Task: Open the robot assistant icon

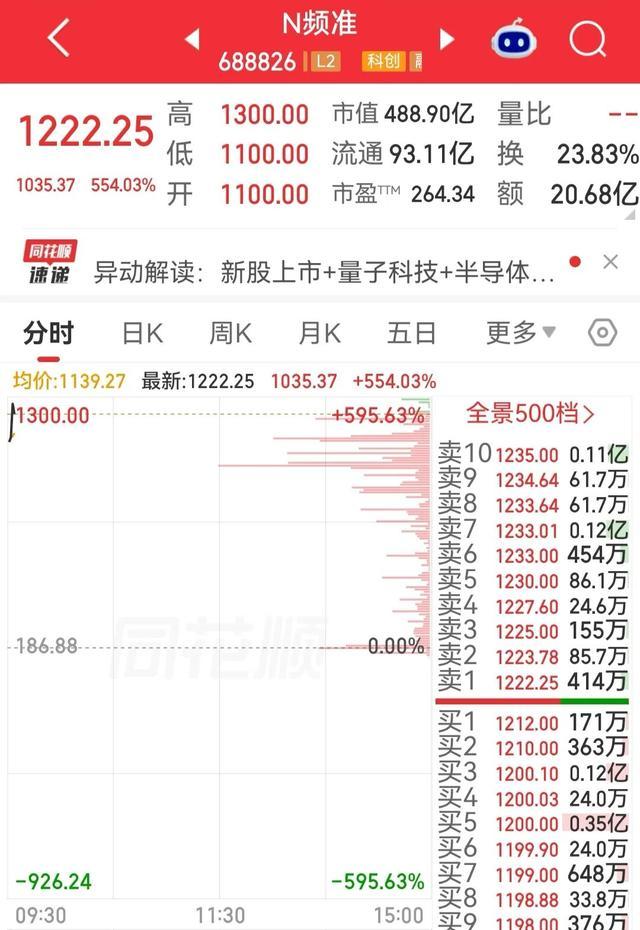Action: 514,38
